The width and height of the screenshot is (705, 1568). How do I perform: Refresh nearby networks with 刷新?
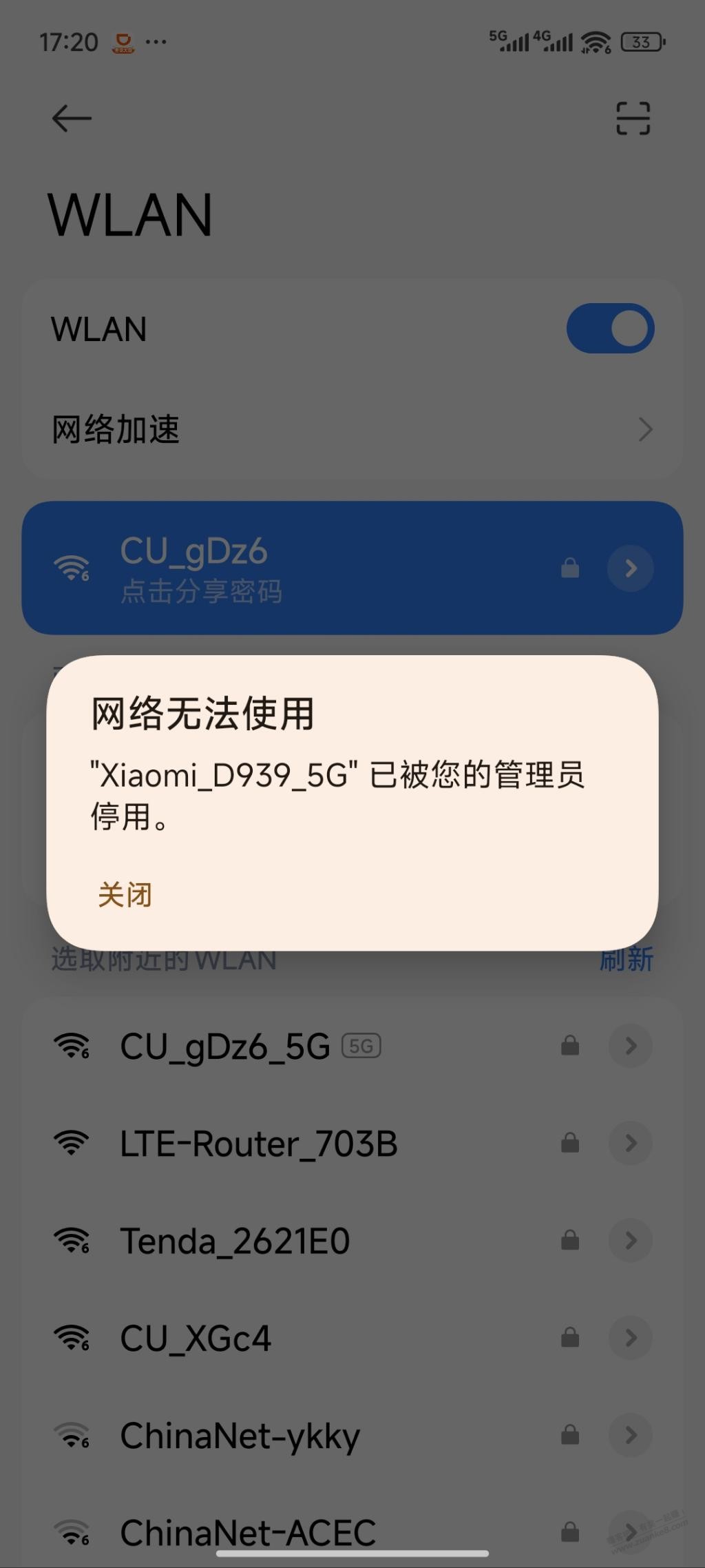pyautogui.click(x=626, y=960)
